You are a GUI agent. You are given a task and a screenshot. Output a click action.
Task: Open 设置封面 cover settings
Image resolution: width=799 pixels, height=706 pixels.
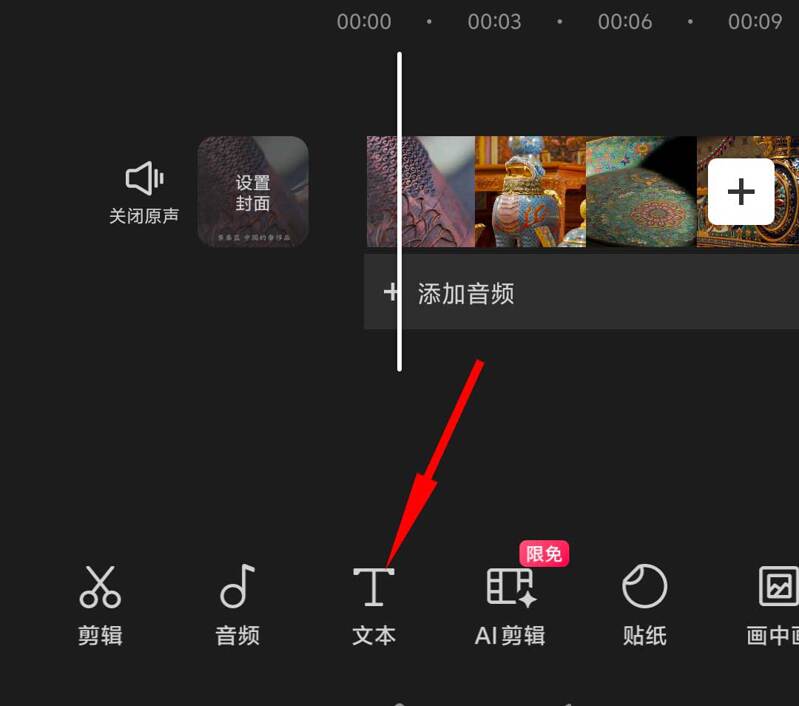click(253, 191)
